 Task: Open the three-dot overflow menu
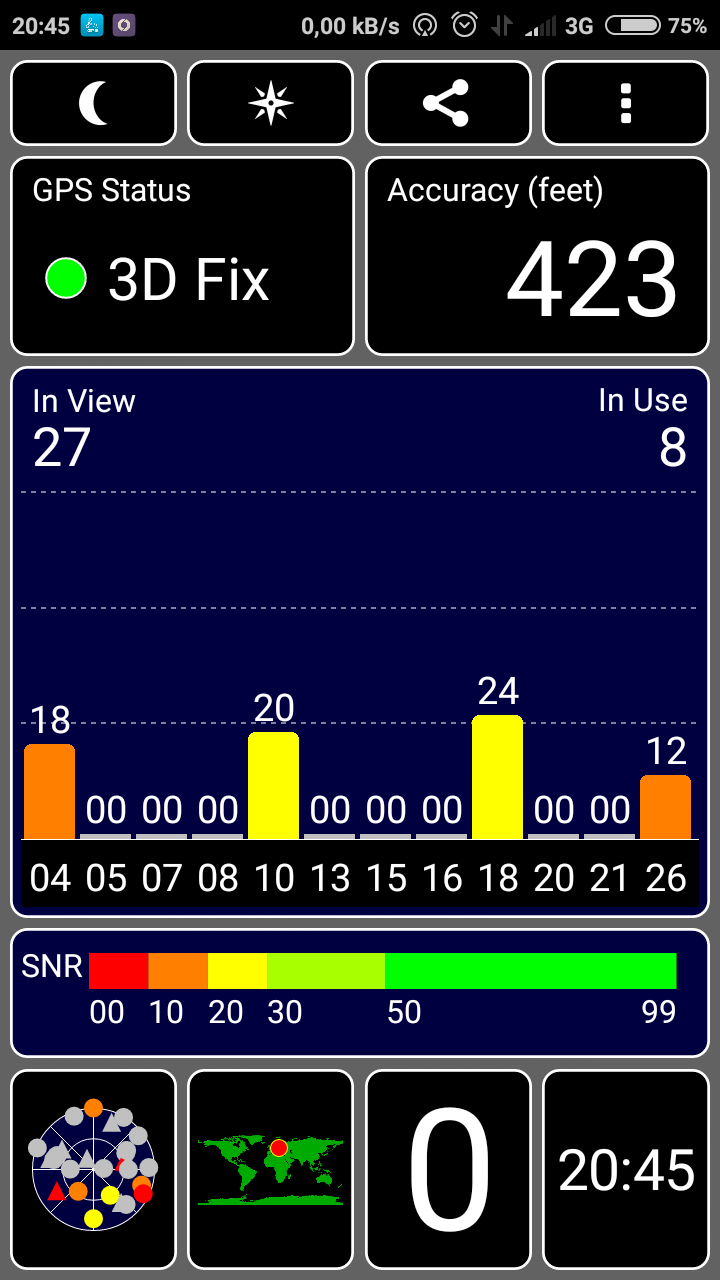coord(625,103)
